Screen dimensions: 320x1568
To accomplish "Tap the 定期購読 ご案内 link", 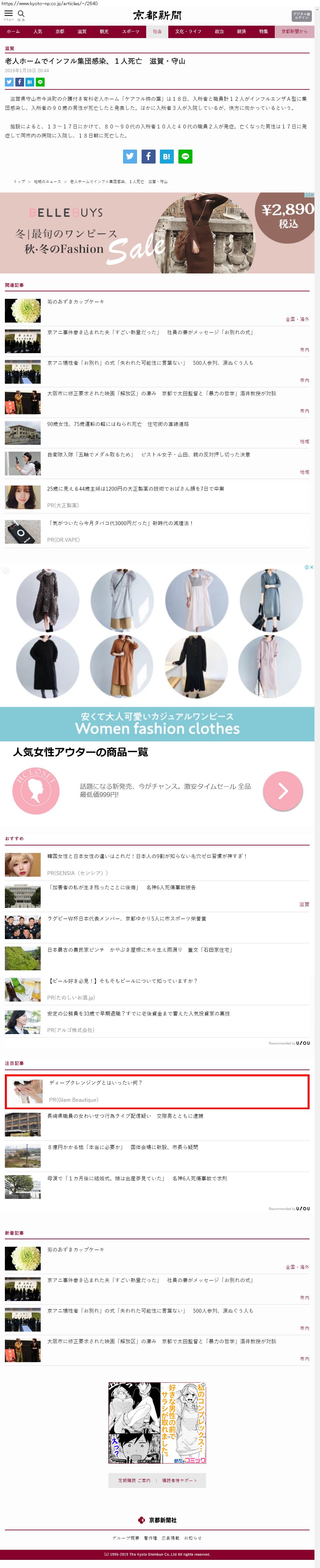I will (x=134, y=1480).
